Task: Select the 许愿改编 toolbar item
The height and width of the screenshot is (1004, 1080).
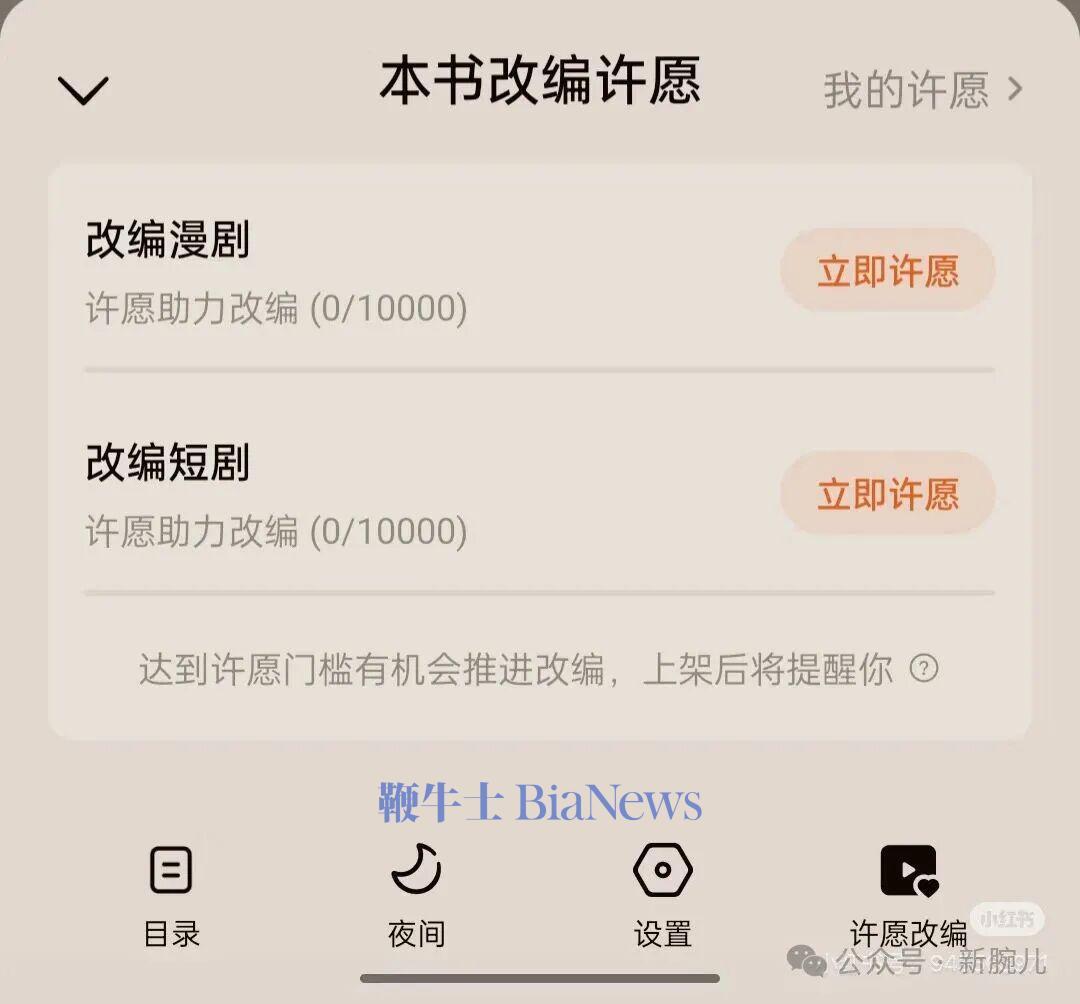Action: pos(908,895)
